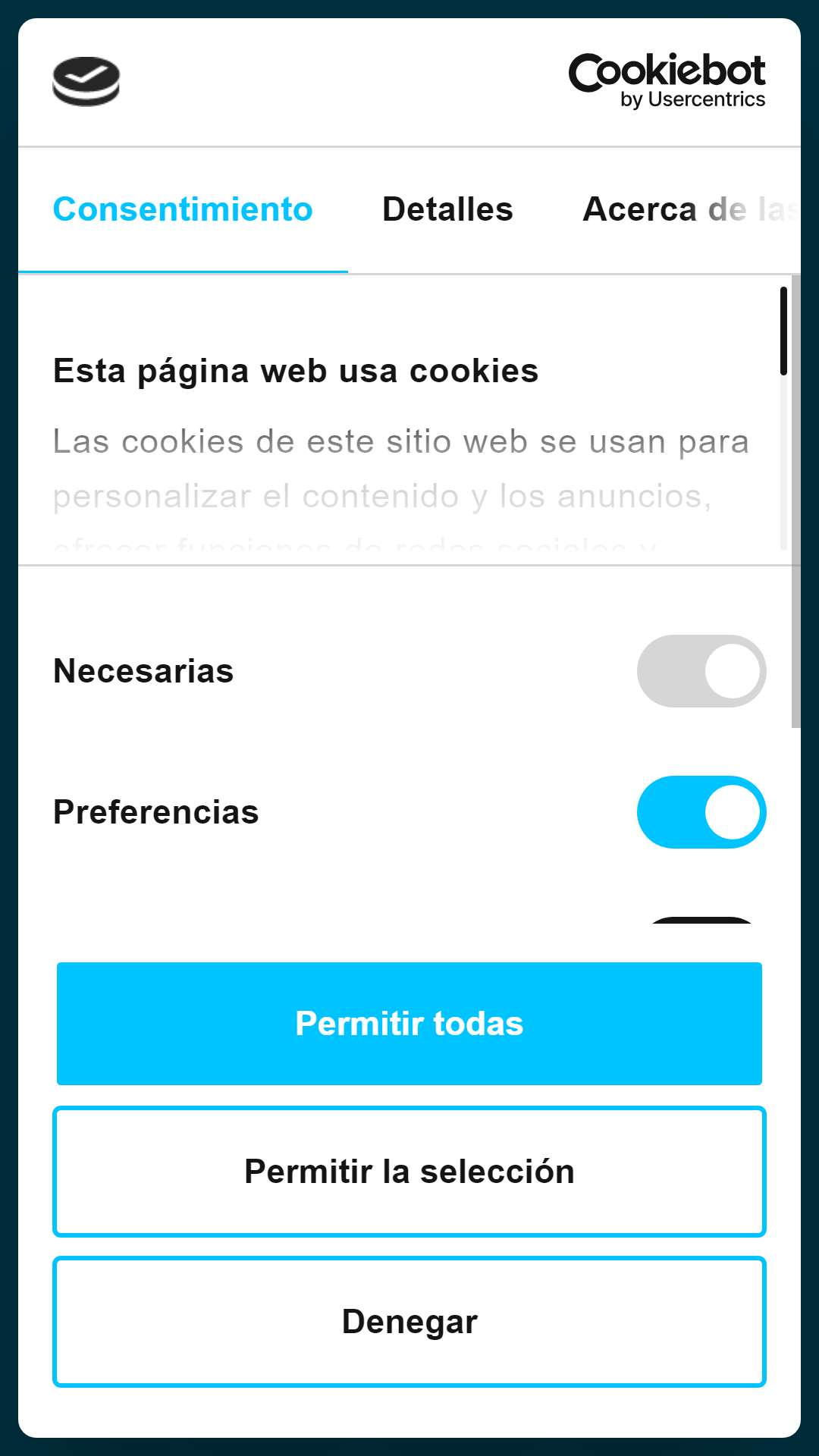This screenshot has height=1456, width=819.
Task: Tap the Necesarias cookies switch
Action: 701,671
